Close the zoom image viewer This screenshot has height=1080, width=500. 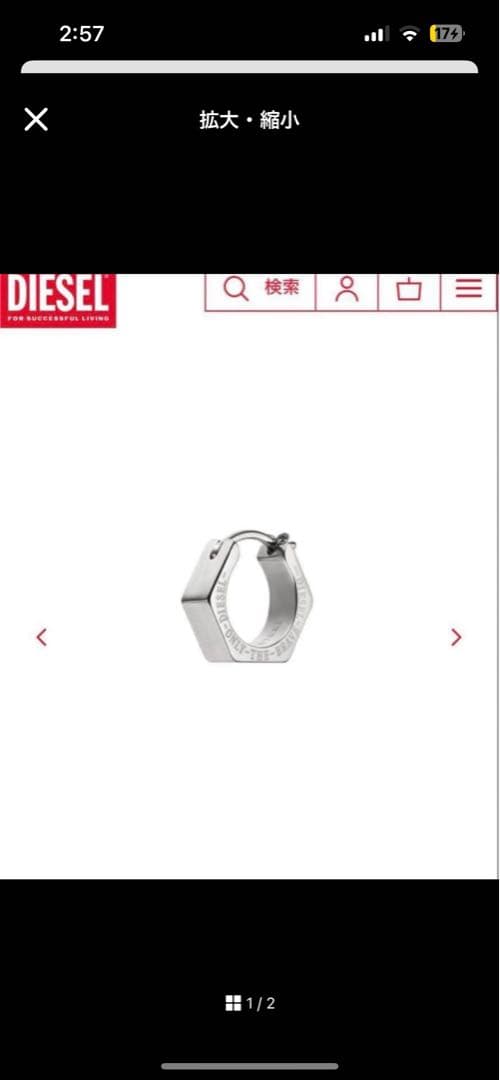36,120
